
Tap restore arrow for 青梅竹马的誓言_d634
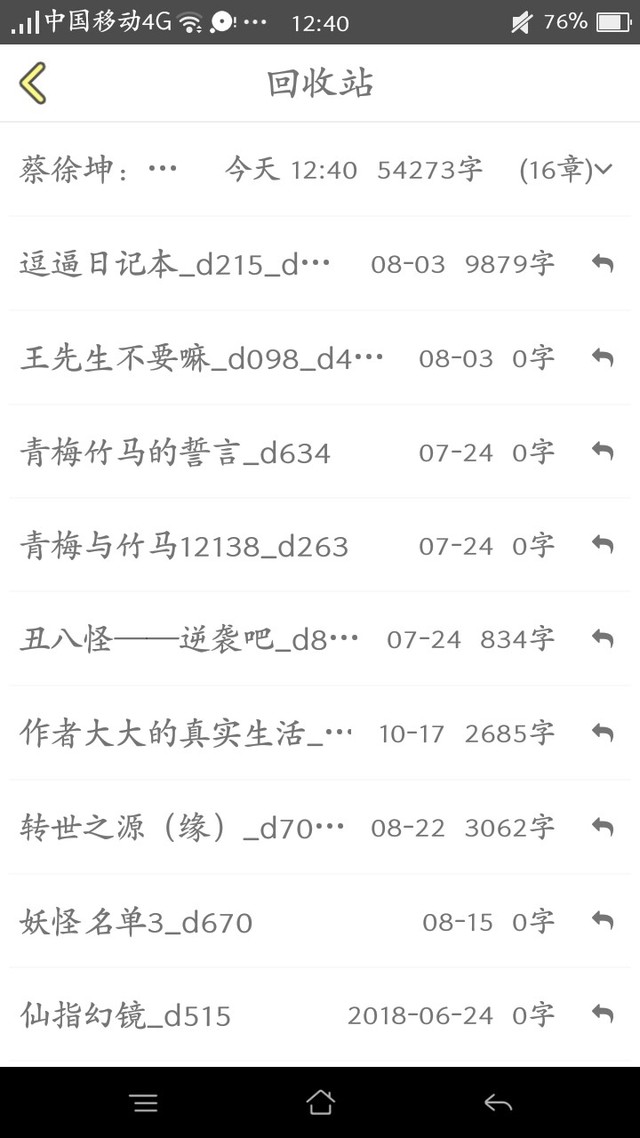point(602,452)
